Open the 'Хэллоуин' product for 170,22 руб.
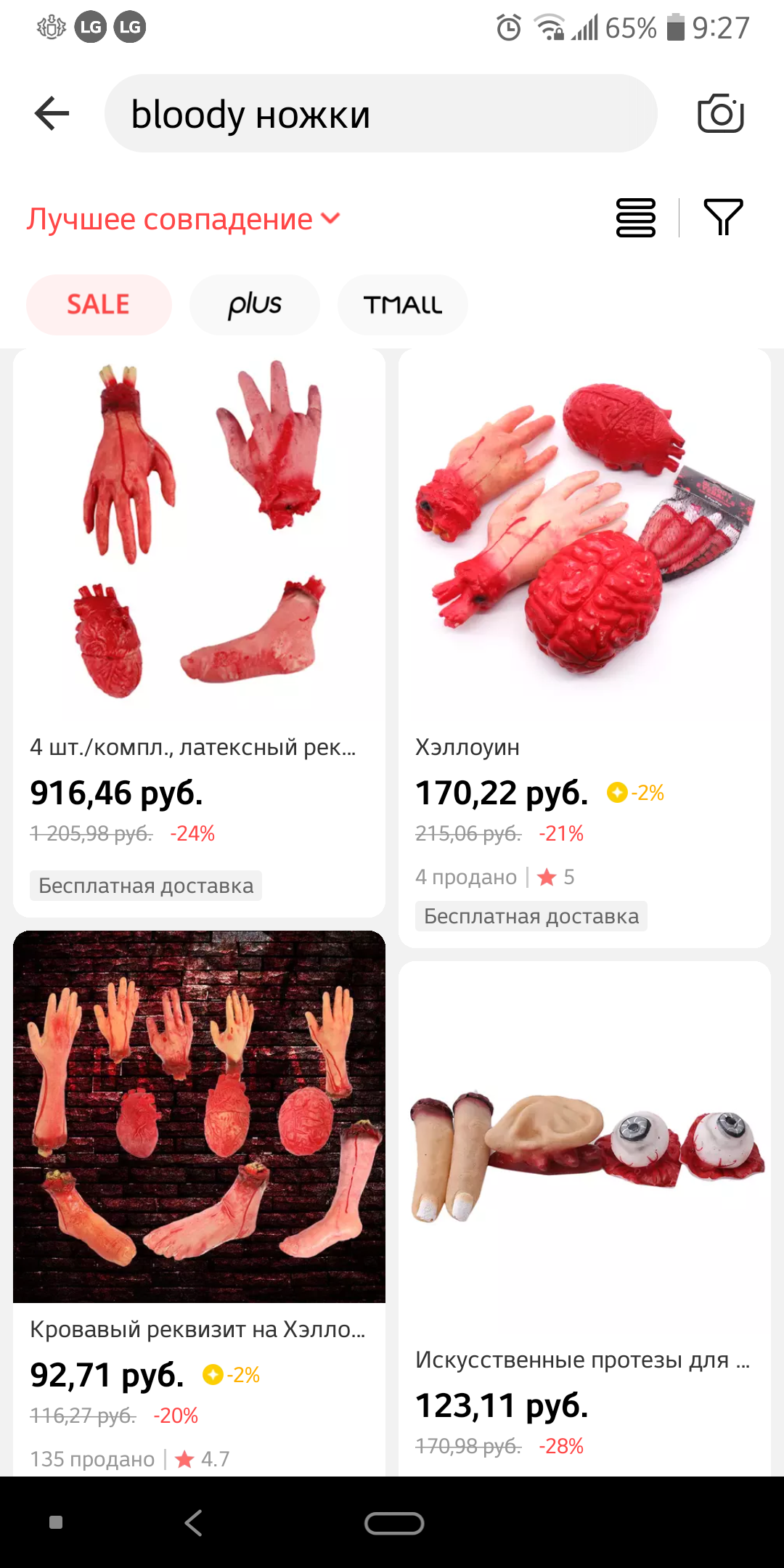 coord(584,648)
